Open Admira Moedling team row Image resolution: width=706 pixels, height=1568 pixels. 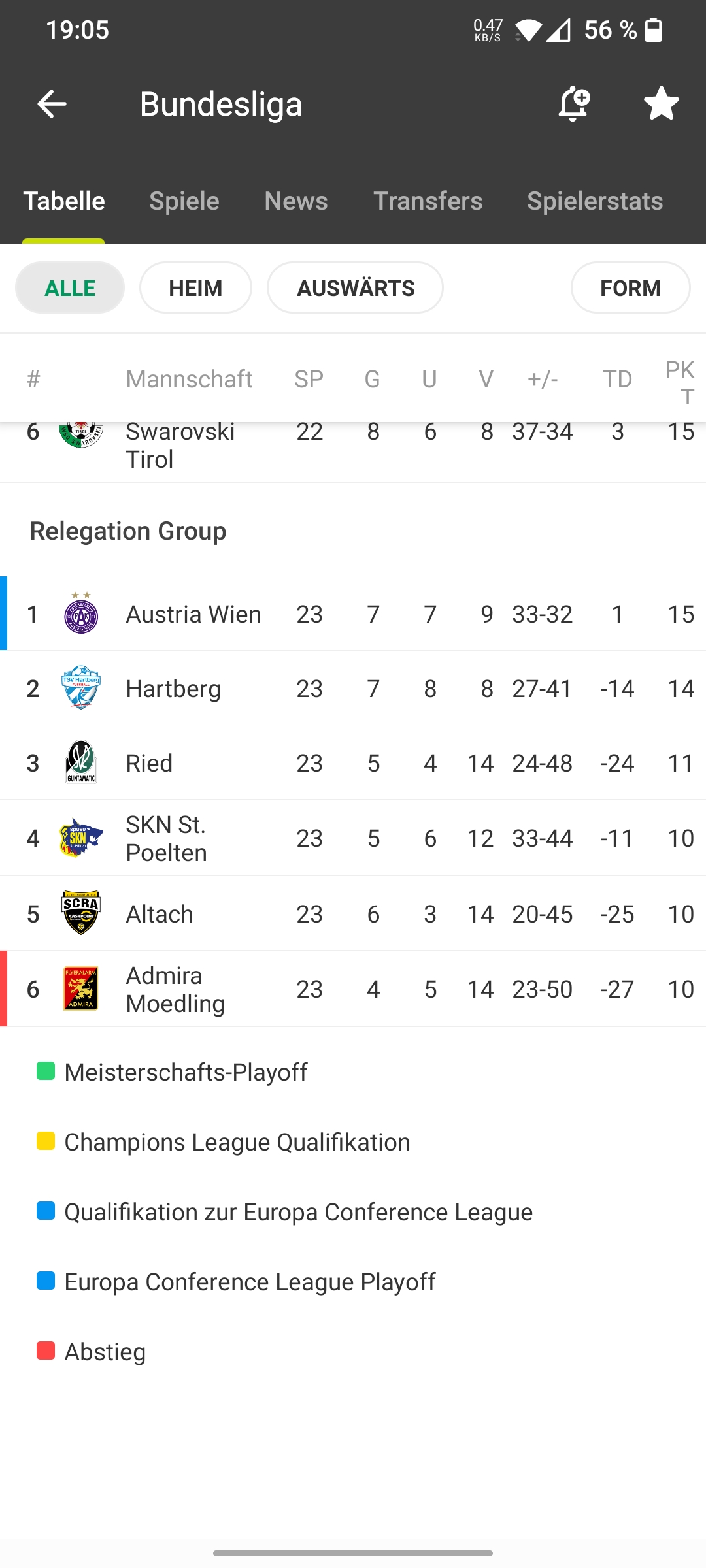[x=353, y=989]
